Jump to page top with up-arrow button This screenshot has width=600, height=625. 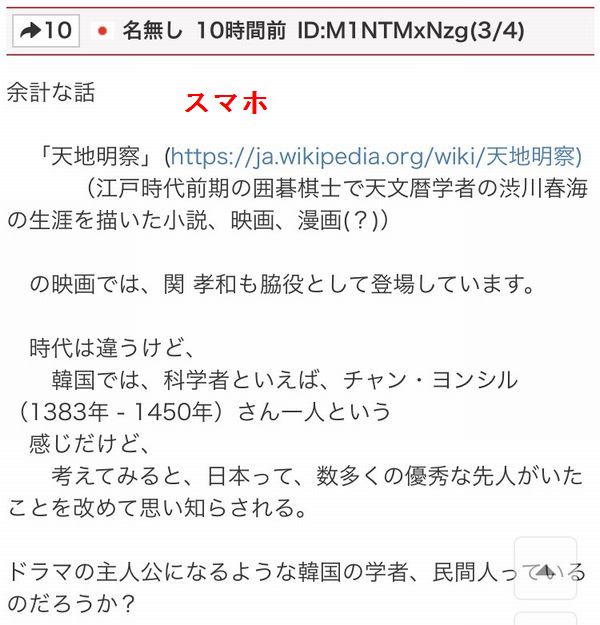point(545,570)
